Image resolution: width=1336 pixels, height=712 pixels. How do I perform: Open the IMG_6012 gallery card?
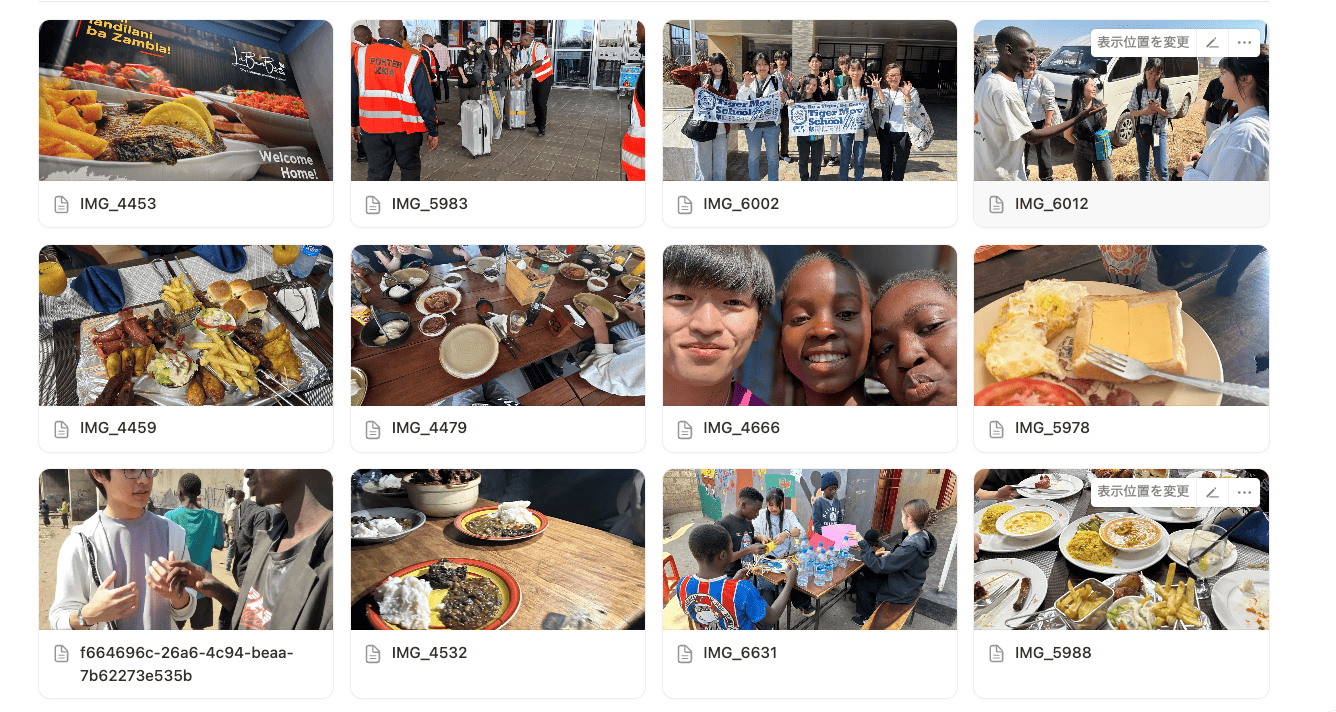click(x=1120, y=130)
